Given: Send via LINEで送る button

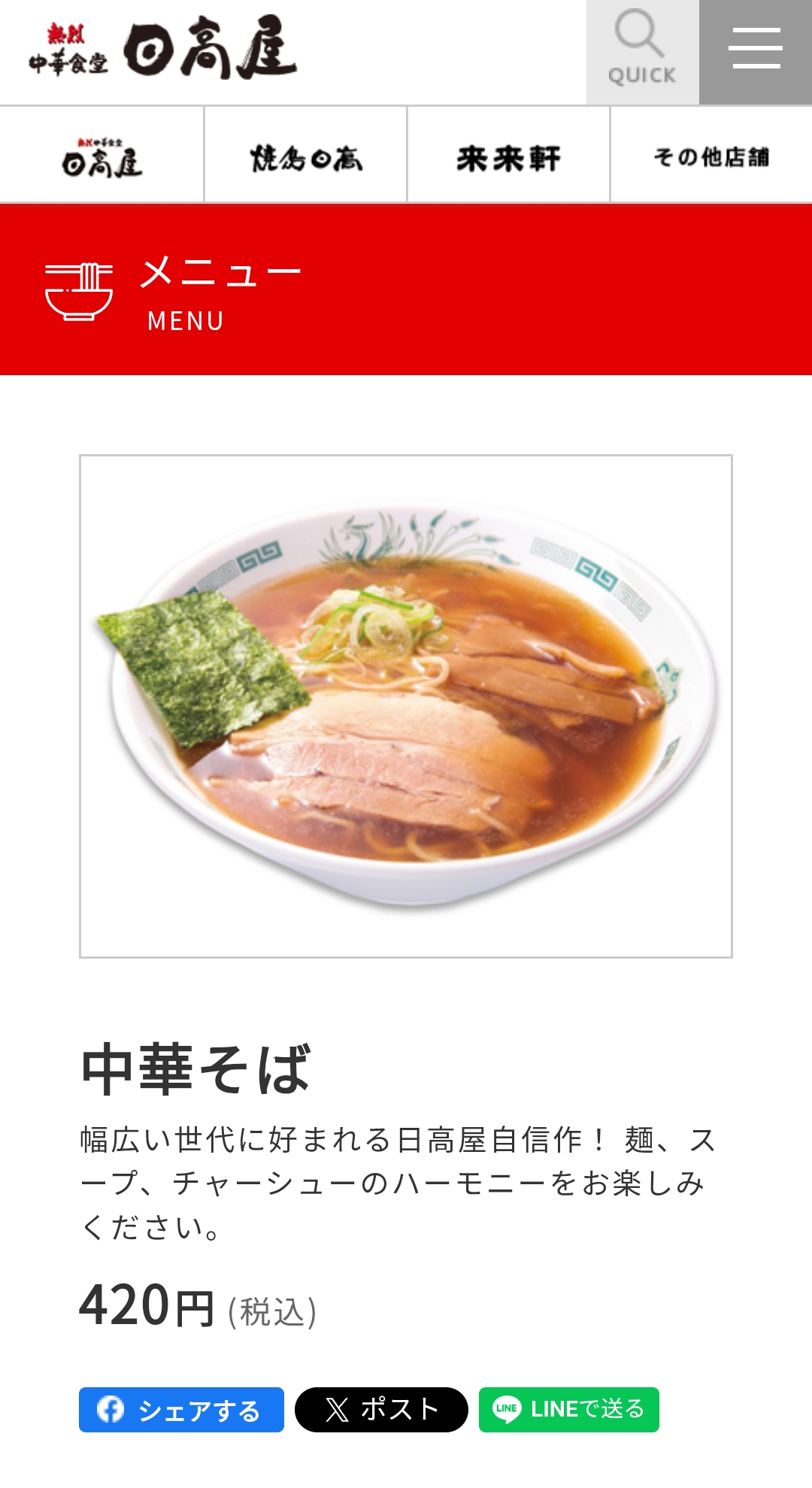Looking at the screenshot, I should [x=568, y=1410].
